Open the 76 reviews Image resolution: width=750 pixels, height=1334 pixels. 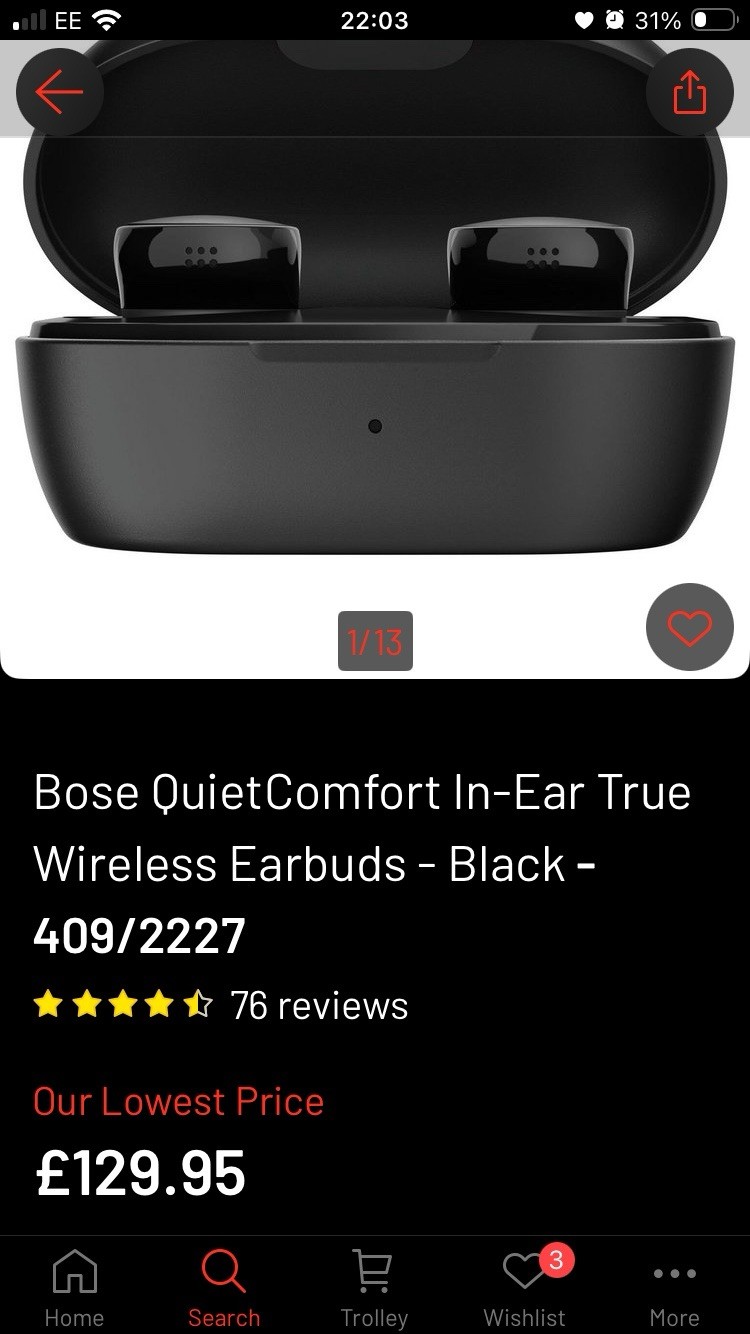(x=318, y=1005)
